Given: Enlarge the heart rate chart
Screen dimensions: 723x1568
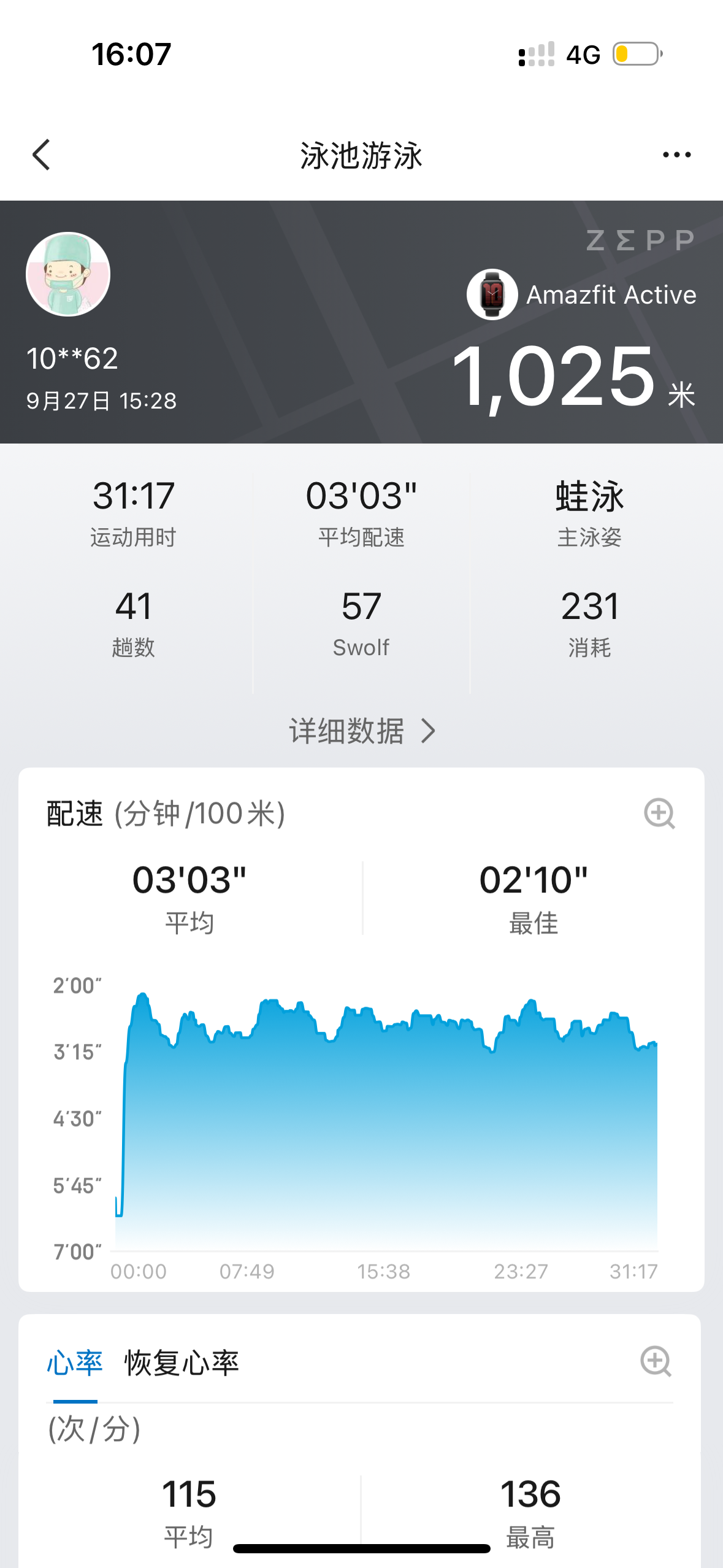Looking at the screenshot, I should (x=656, y=1362).
